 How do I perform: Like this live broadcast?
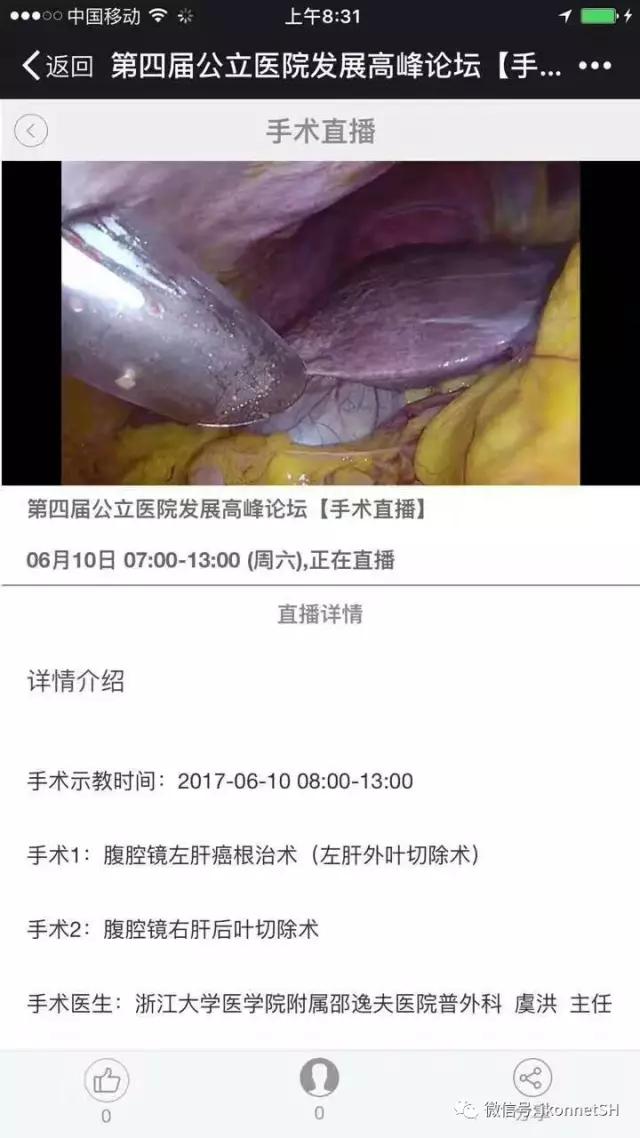pos(106,1080)
